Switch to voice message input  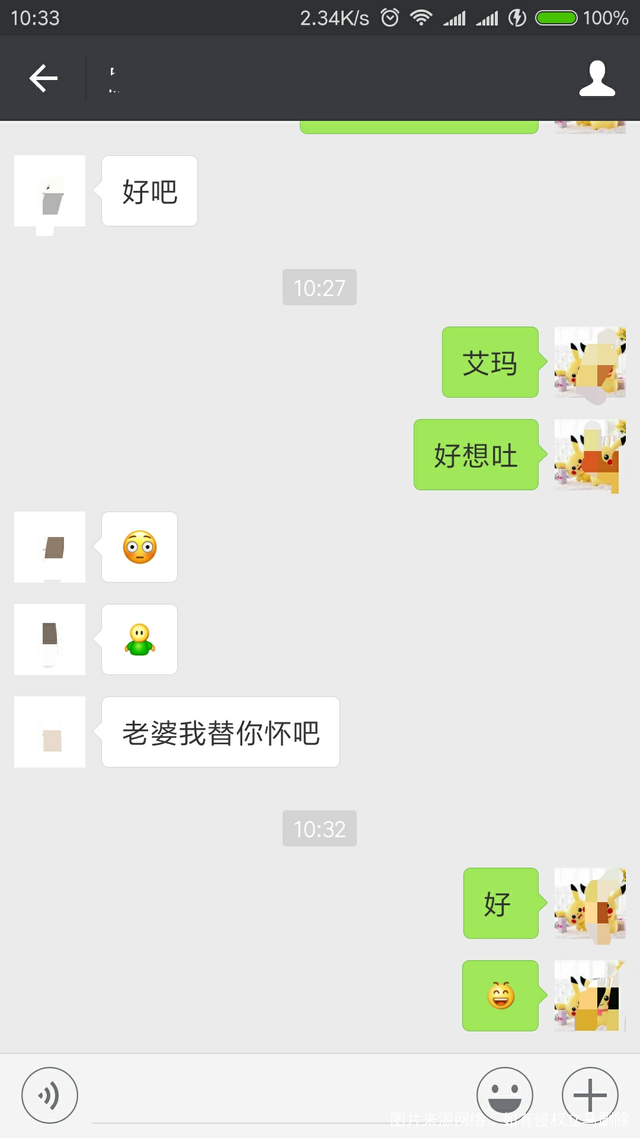(x=49, y=1095)
